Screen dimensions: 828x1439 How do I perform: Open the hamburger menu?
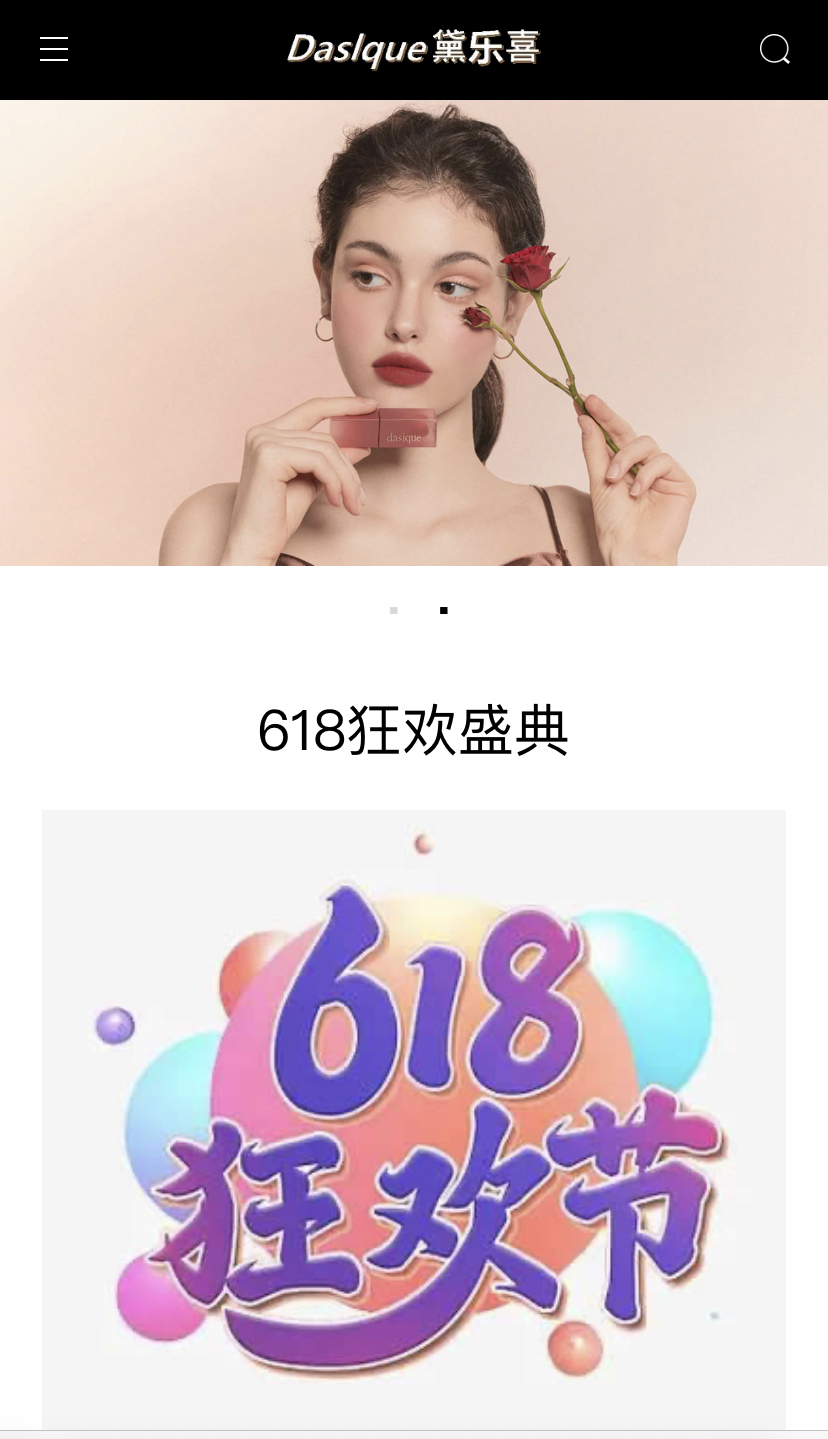tap(54, 49)
